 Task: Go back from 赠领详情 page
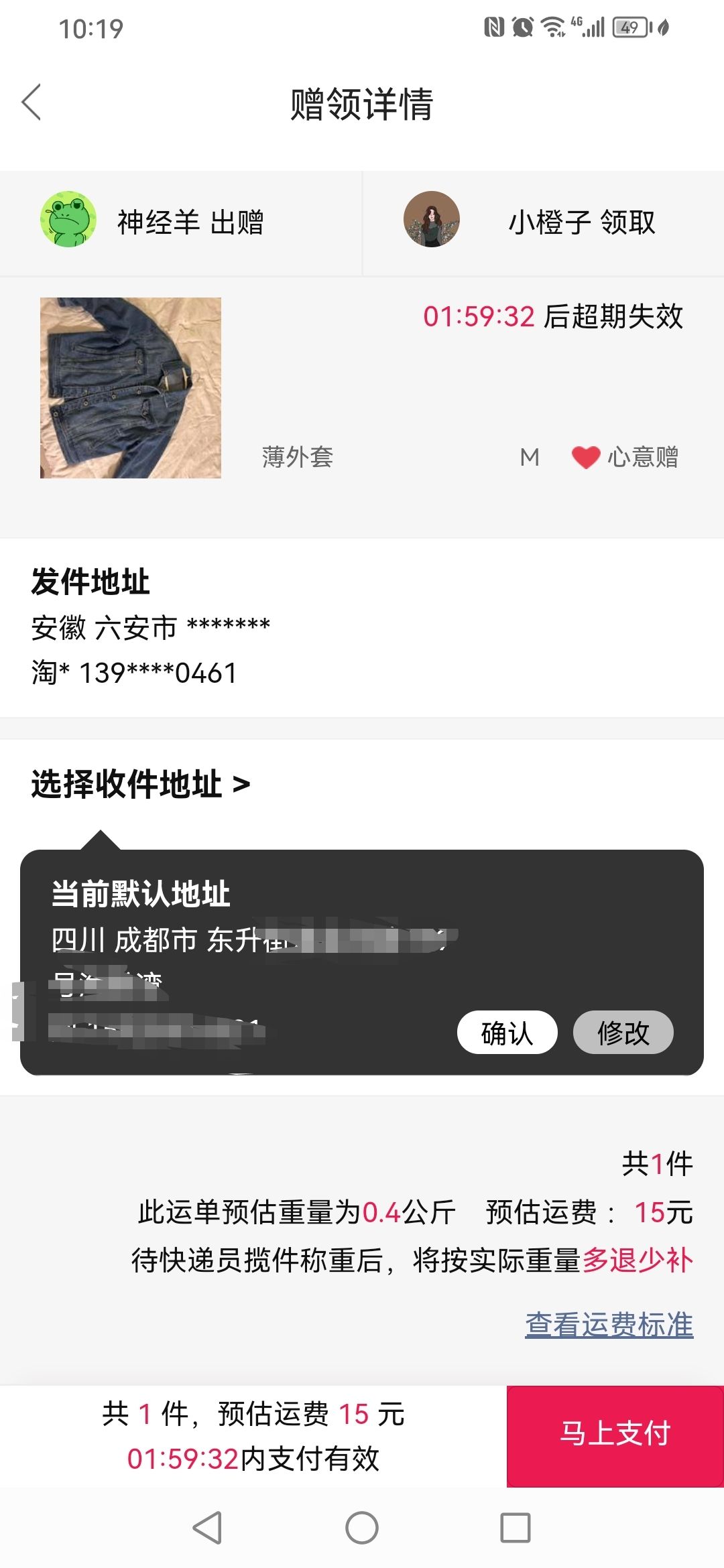click(32, 103)
